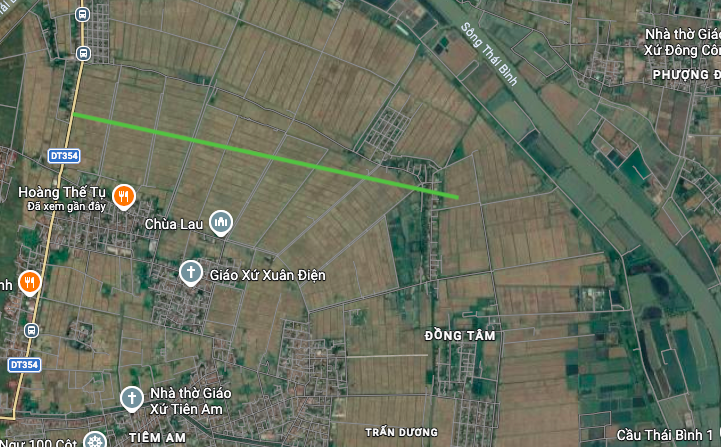Select the Chùa Lau temple pin
The height and width of the screenshot is (447, 721).
(222, 224)
